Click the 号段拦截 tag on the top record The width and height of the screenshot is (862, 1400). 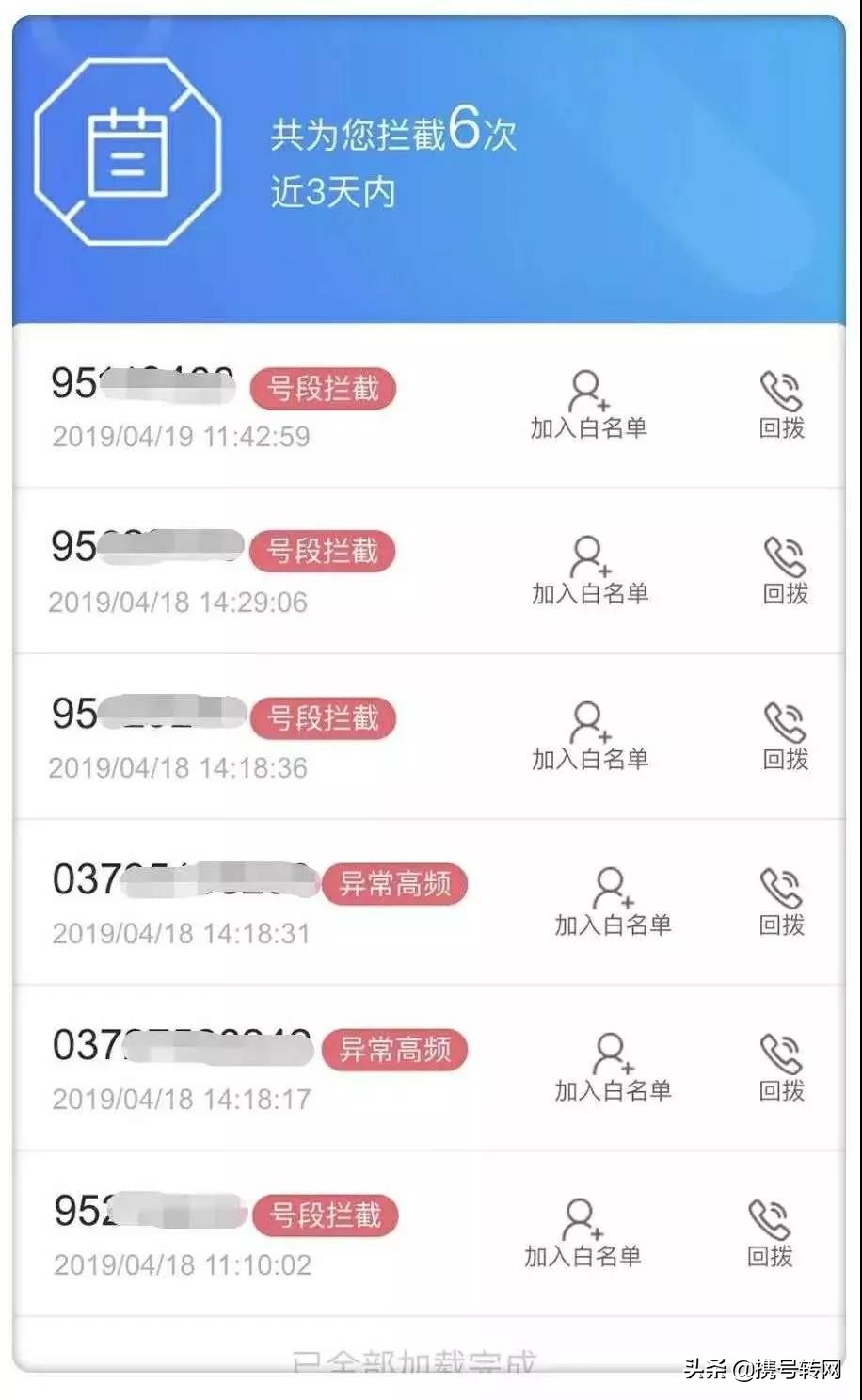tap(324, 389)
